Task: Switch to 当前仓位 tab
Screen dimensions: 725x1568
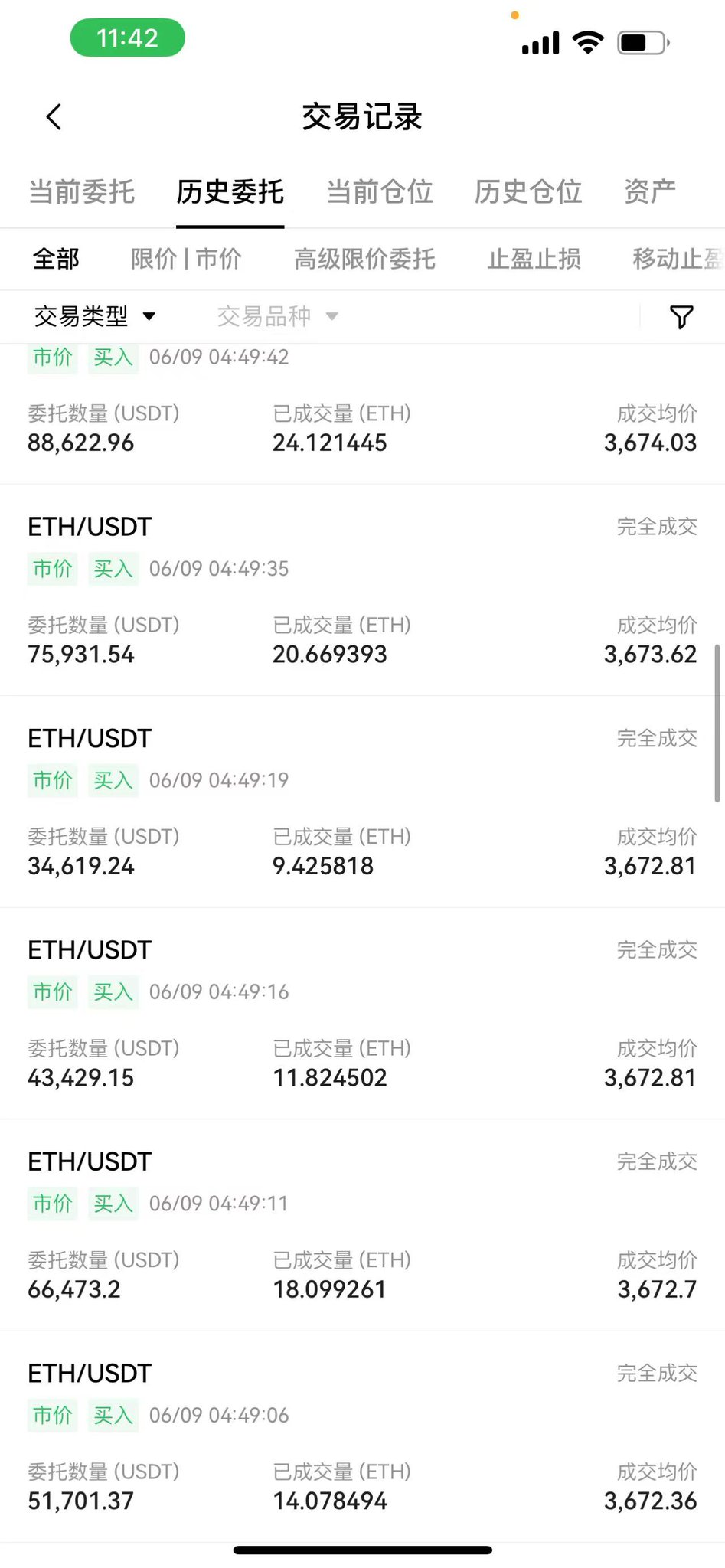Action: point(380,191)
